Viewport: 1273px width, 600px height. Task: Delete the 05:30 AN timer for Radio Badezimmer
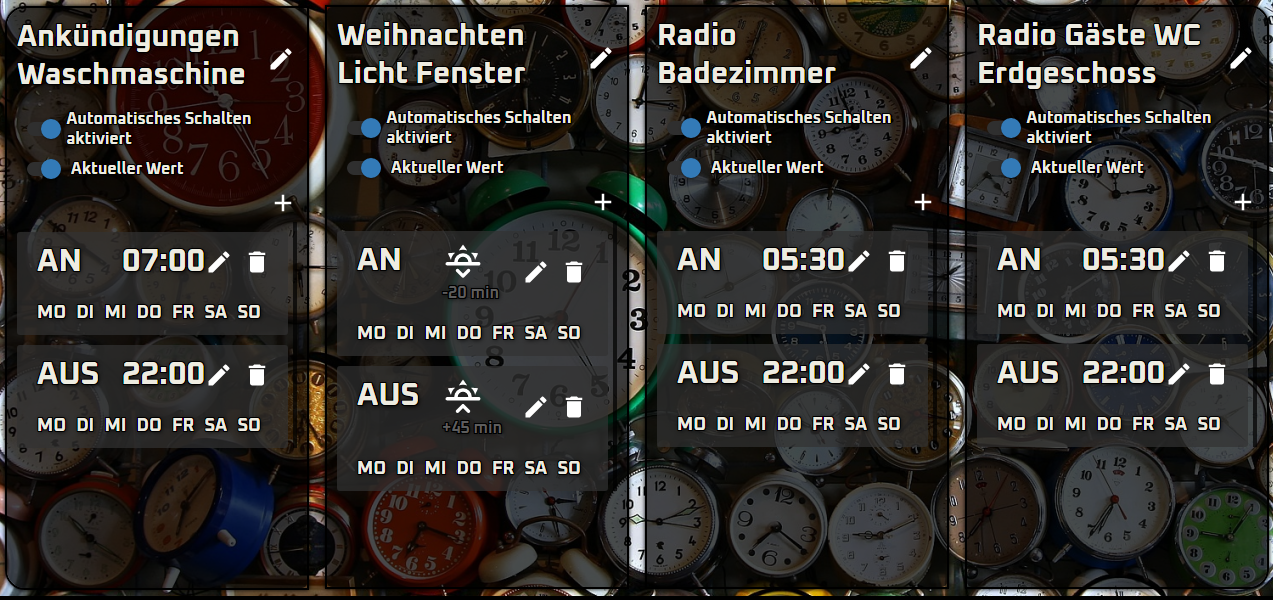[897, 261]
